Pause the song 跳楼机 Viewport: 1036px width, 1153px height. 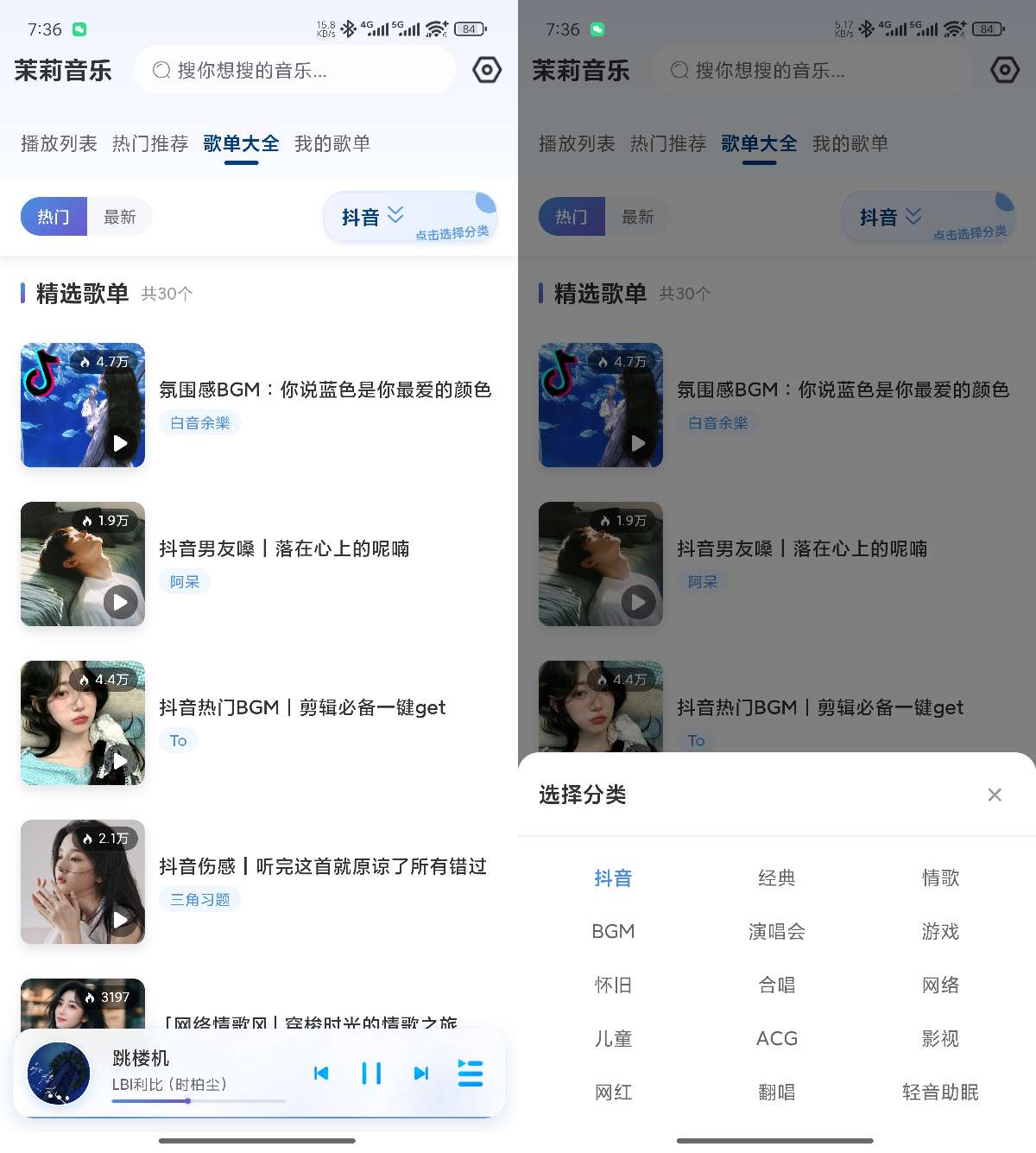pos(371,1074)
